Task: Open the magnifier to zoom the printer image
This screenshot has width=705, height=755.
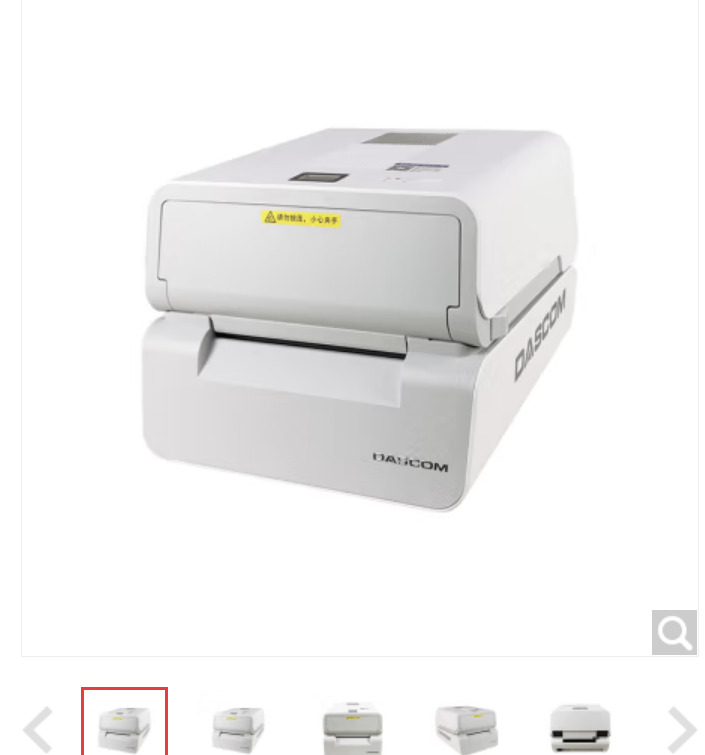Action: pyautogui.click(x=674, y=632)
